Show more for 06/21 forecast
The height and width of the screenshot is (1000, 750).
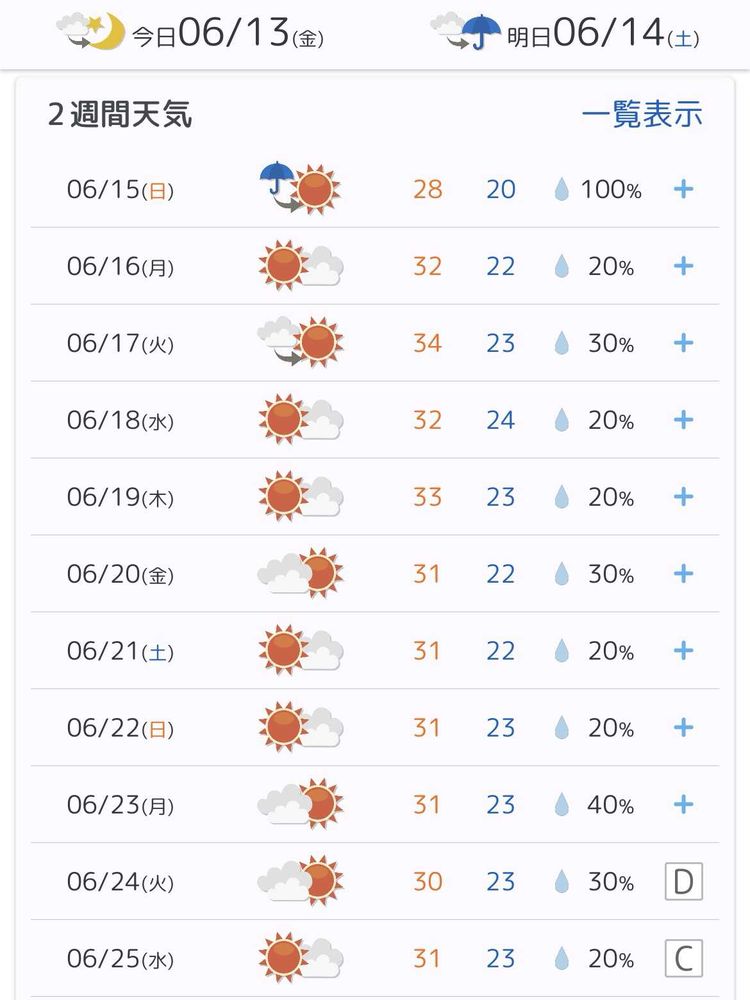tap(684, 651)
